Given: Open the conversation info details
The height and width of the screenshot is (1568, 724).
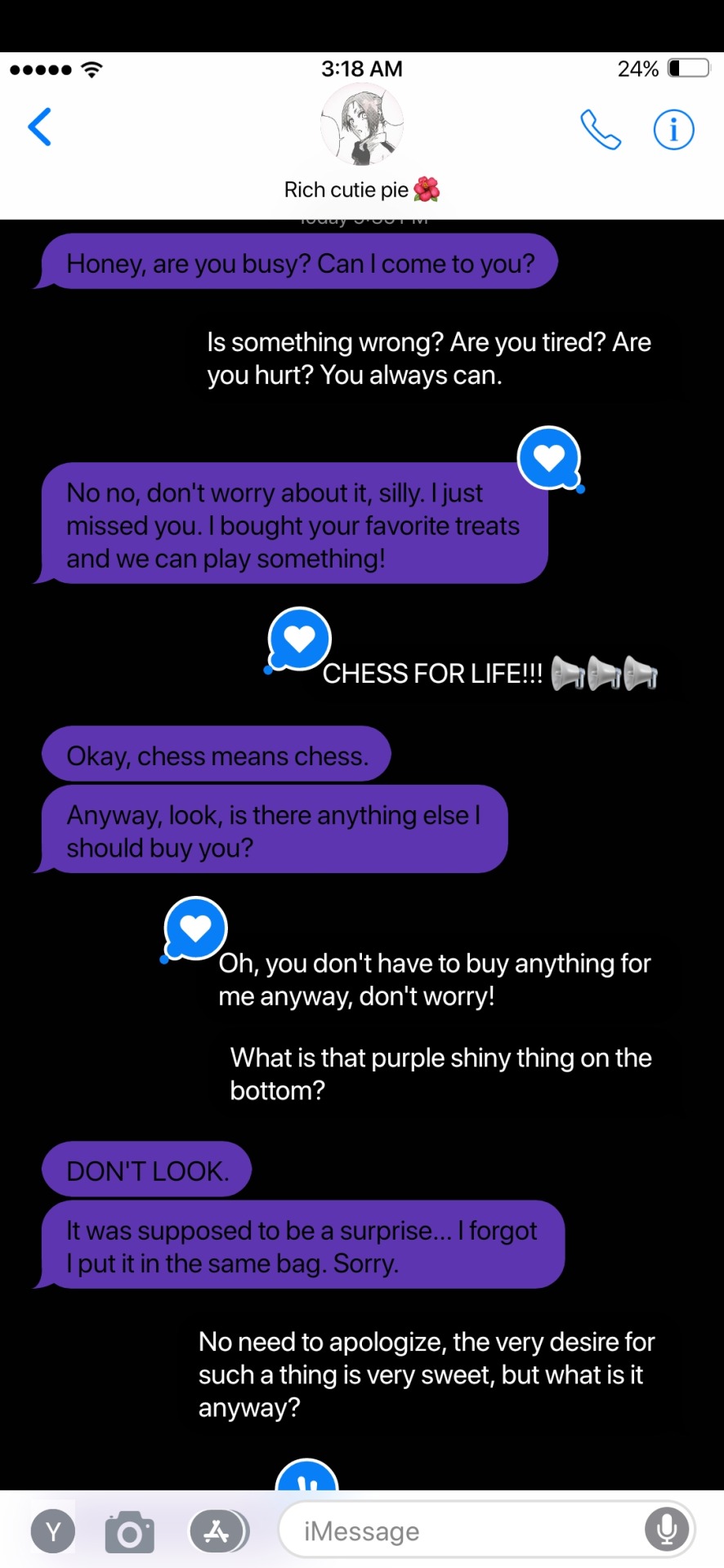Looking at the screenshot, I should coord(673,129).
